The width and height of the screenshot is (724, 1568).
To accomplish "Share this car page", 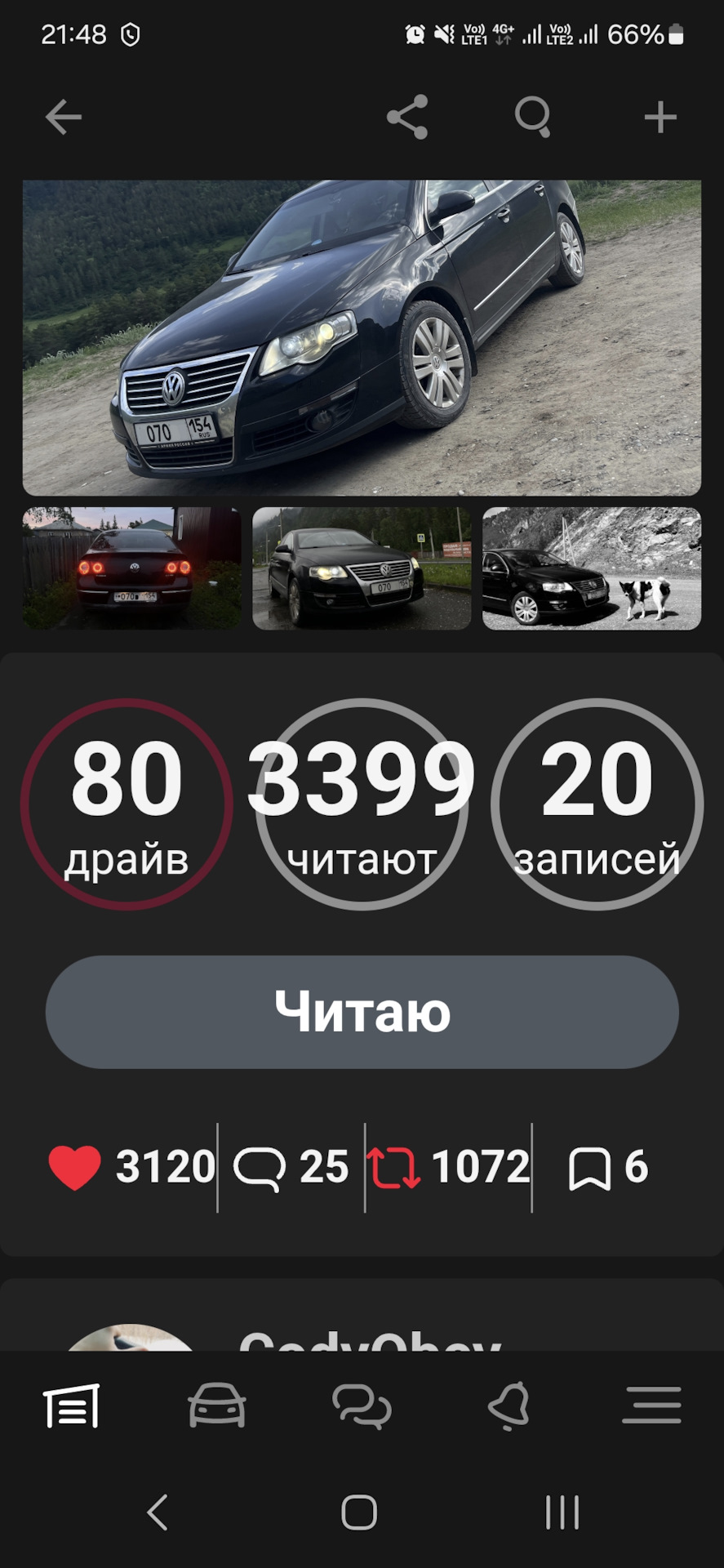I will point(407,118).
